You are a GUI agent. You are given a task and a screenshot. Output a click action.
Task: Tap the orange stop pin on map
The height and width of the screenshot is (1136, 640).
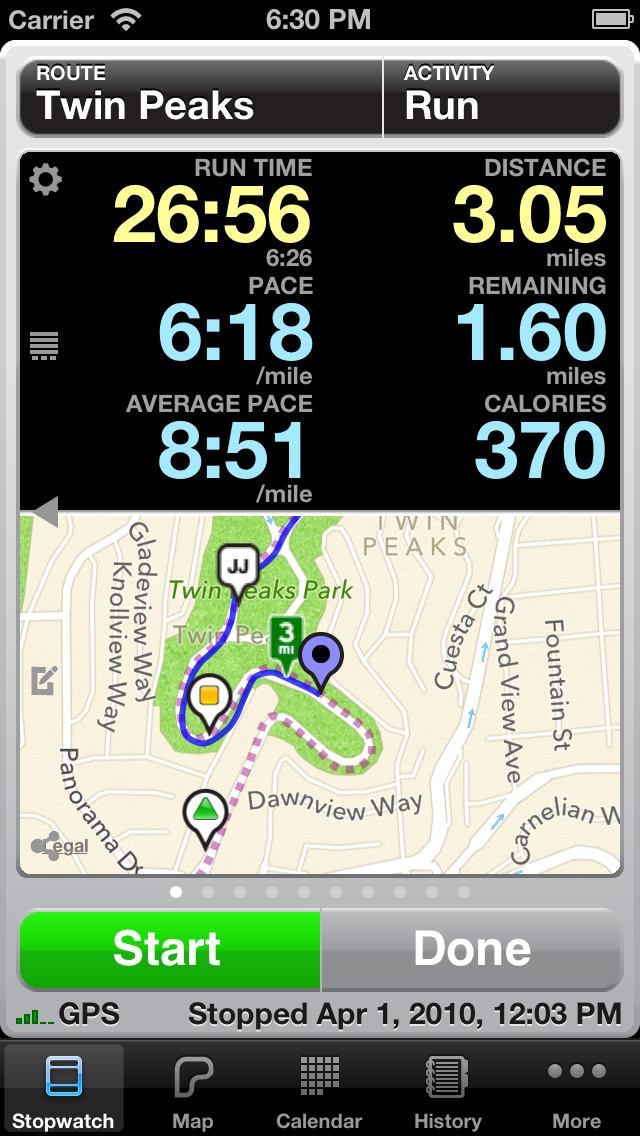210,695
